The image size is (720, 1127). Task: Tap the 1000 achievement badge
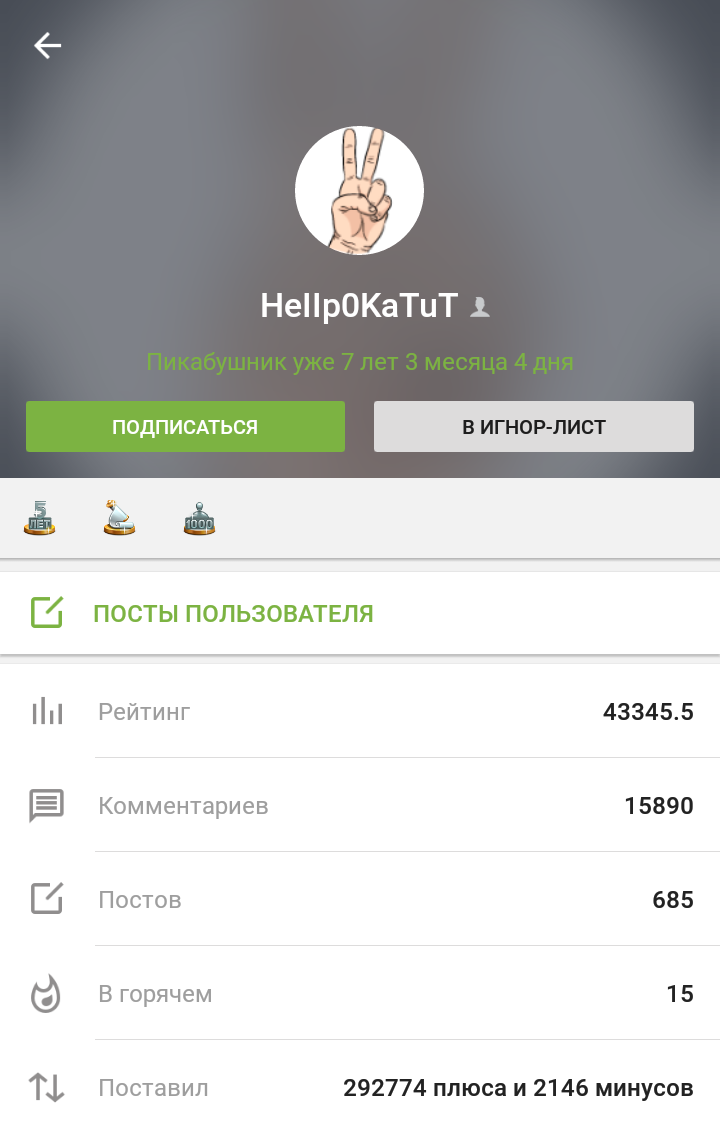199,518
